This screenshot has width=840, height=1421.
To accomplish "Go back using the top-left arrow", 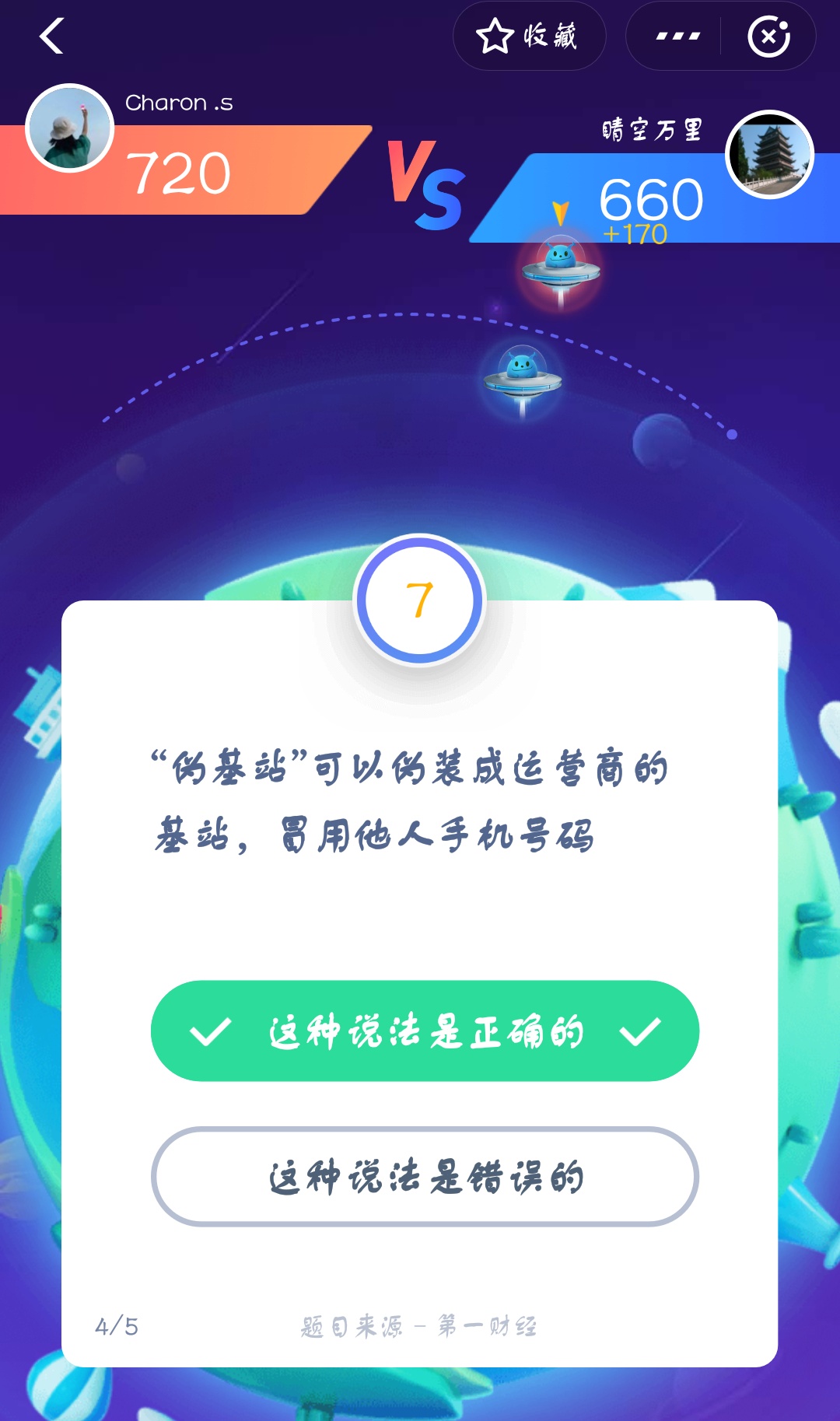I will [x=51, y=36].
